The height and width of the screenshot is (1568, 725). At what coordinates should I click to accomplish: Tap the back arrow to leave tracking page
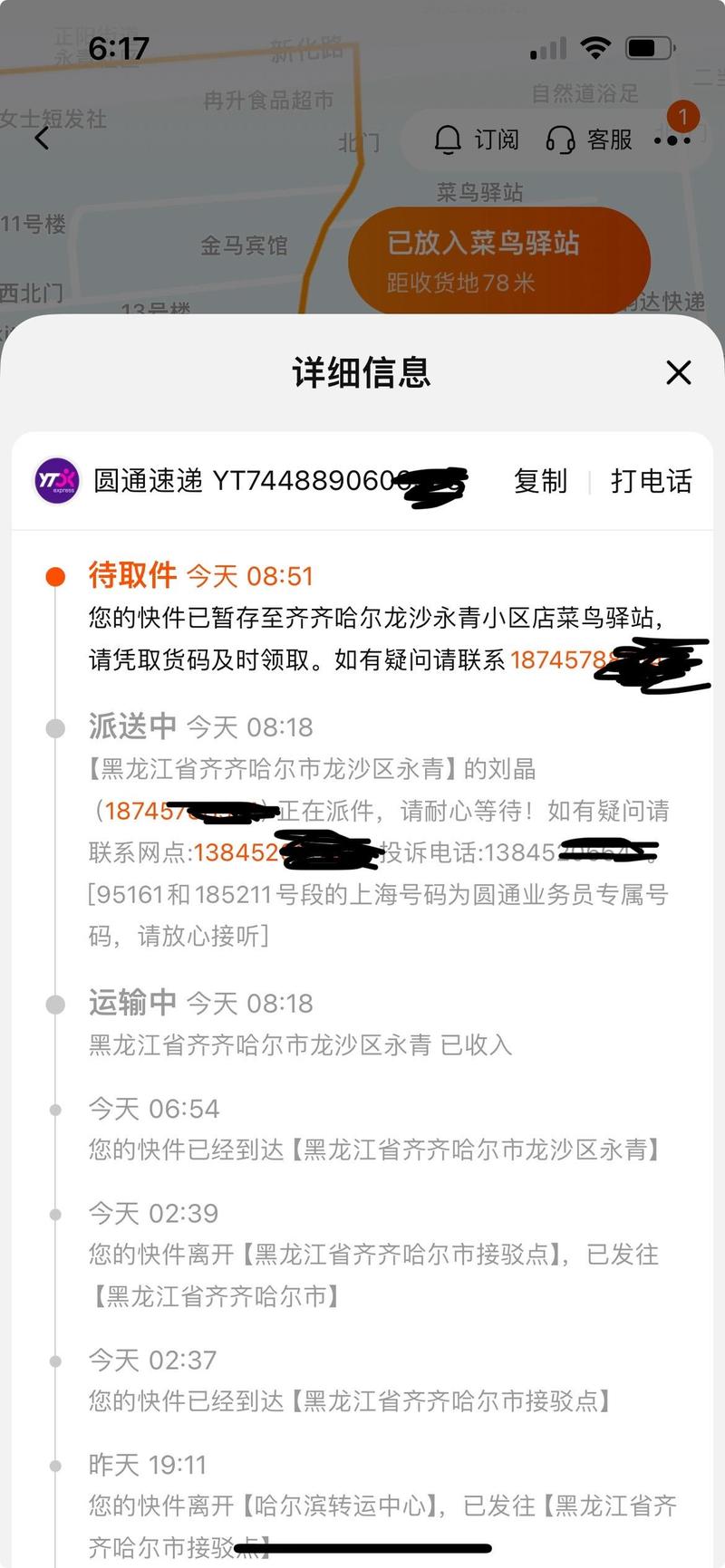41,139
